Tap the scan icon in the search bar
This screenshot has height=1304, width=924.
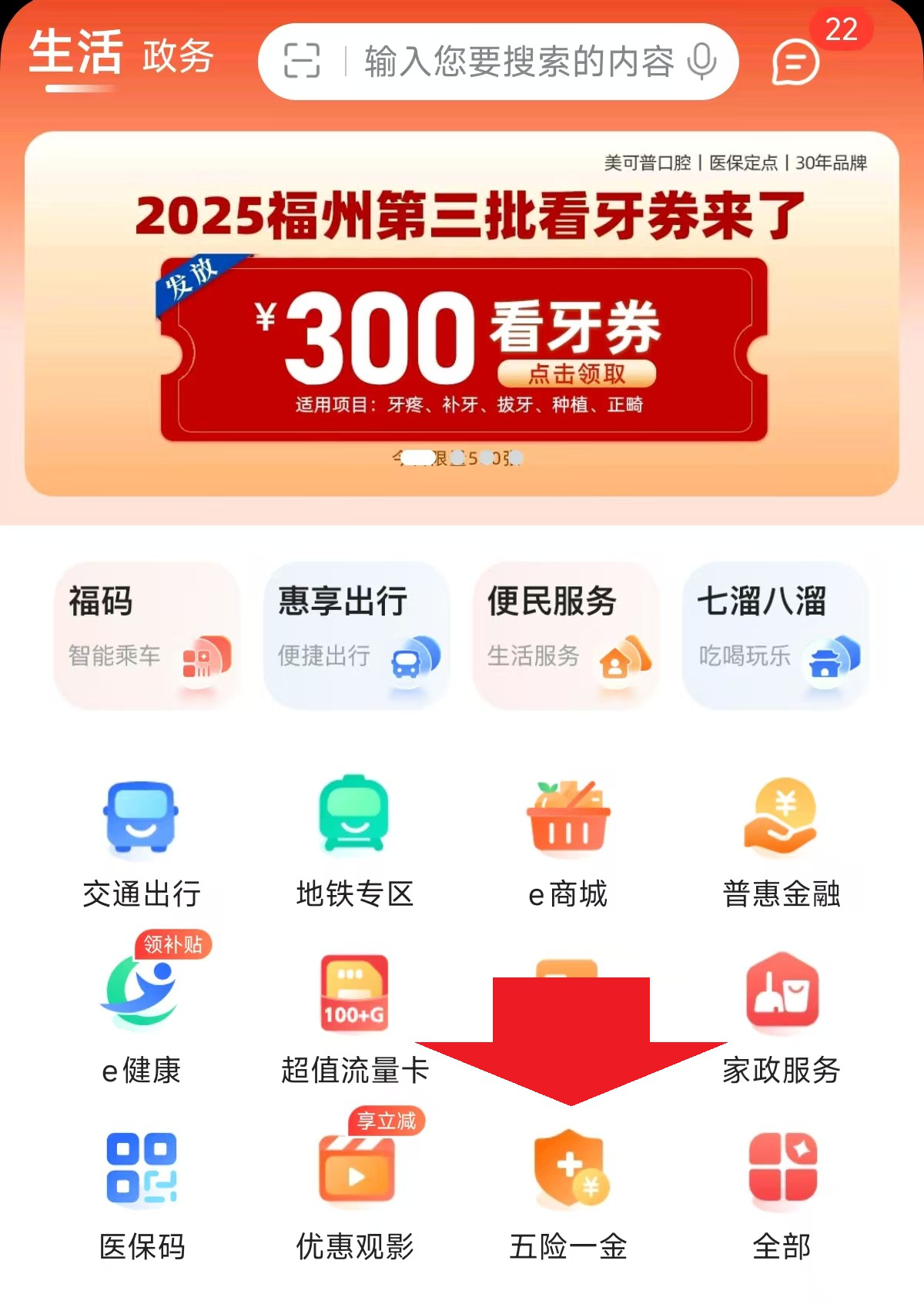click(x=301, y=61)
